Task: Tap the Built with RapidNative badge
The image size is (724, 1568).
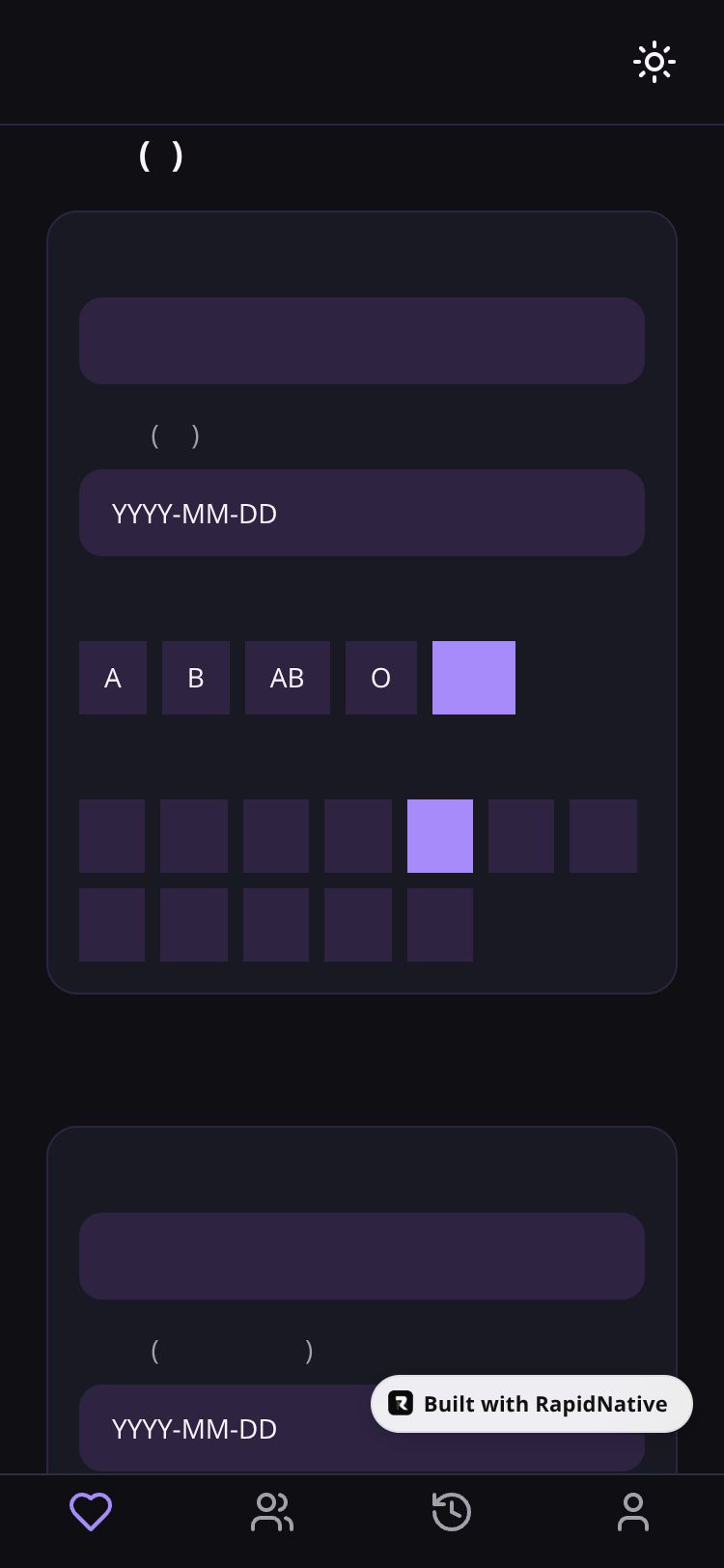Action: 531,1403
